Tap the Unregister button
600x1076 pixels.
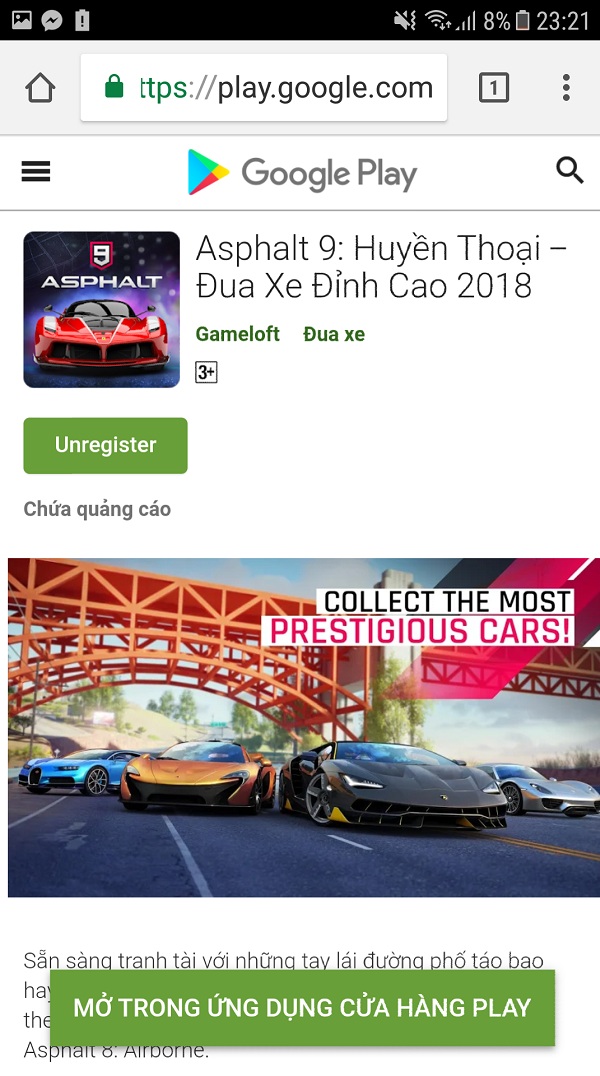point(105,445)
